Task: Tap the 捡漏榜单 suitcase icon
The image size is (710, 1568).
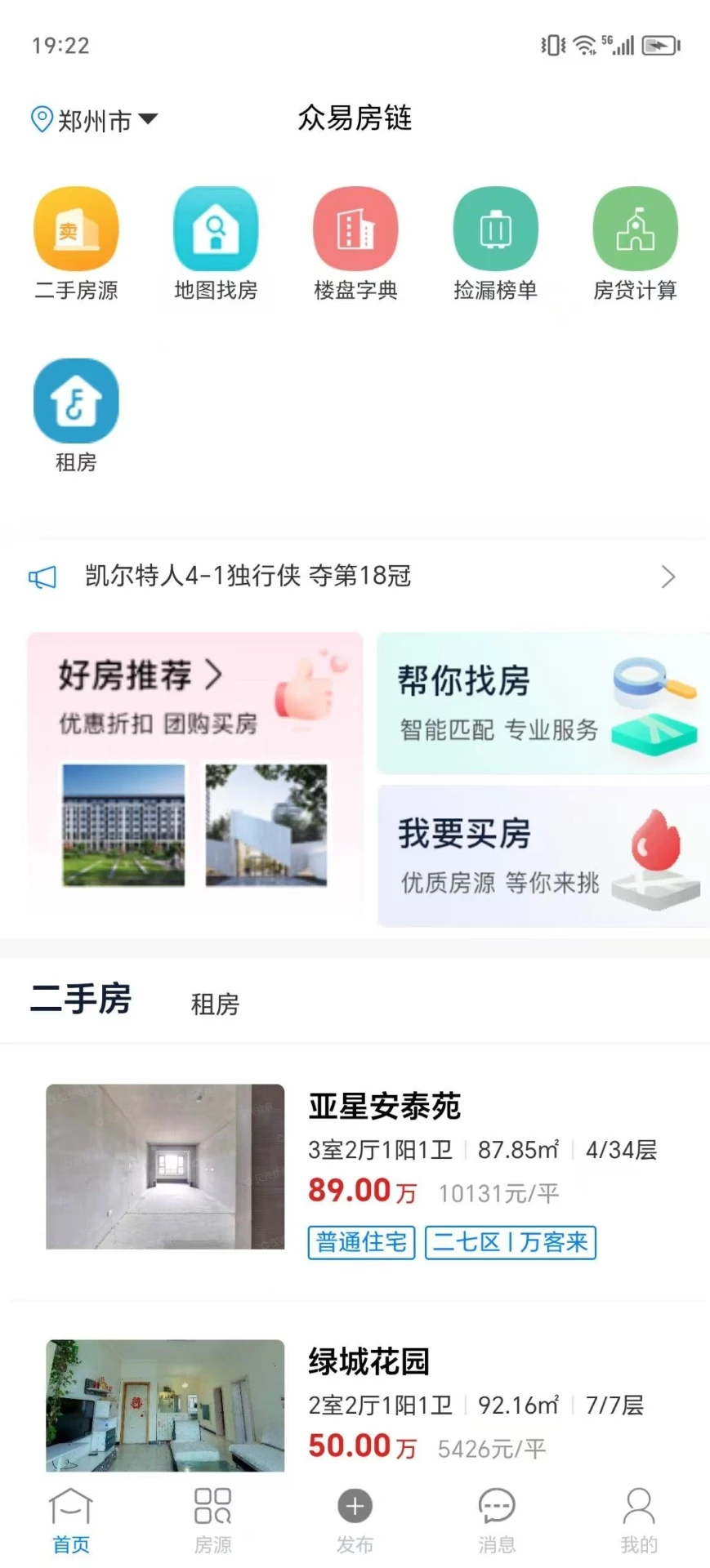Action: tap(494, 229)
